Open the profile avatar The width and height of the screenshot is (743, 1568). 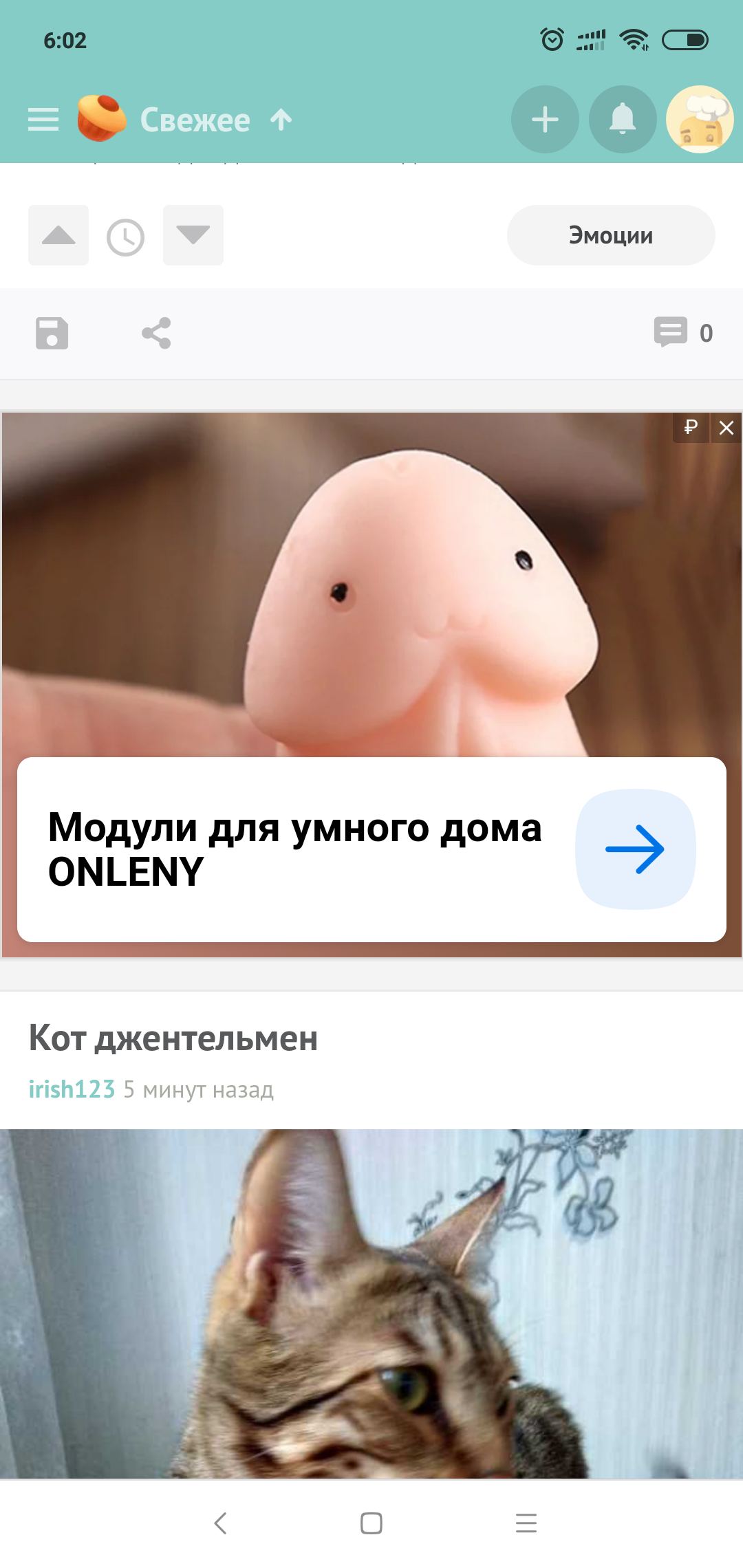pyautogui.click(x=700, y=120)
